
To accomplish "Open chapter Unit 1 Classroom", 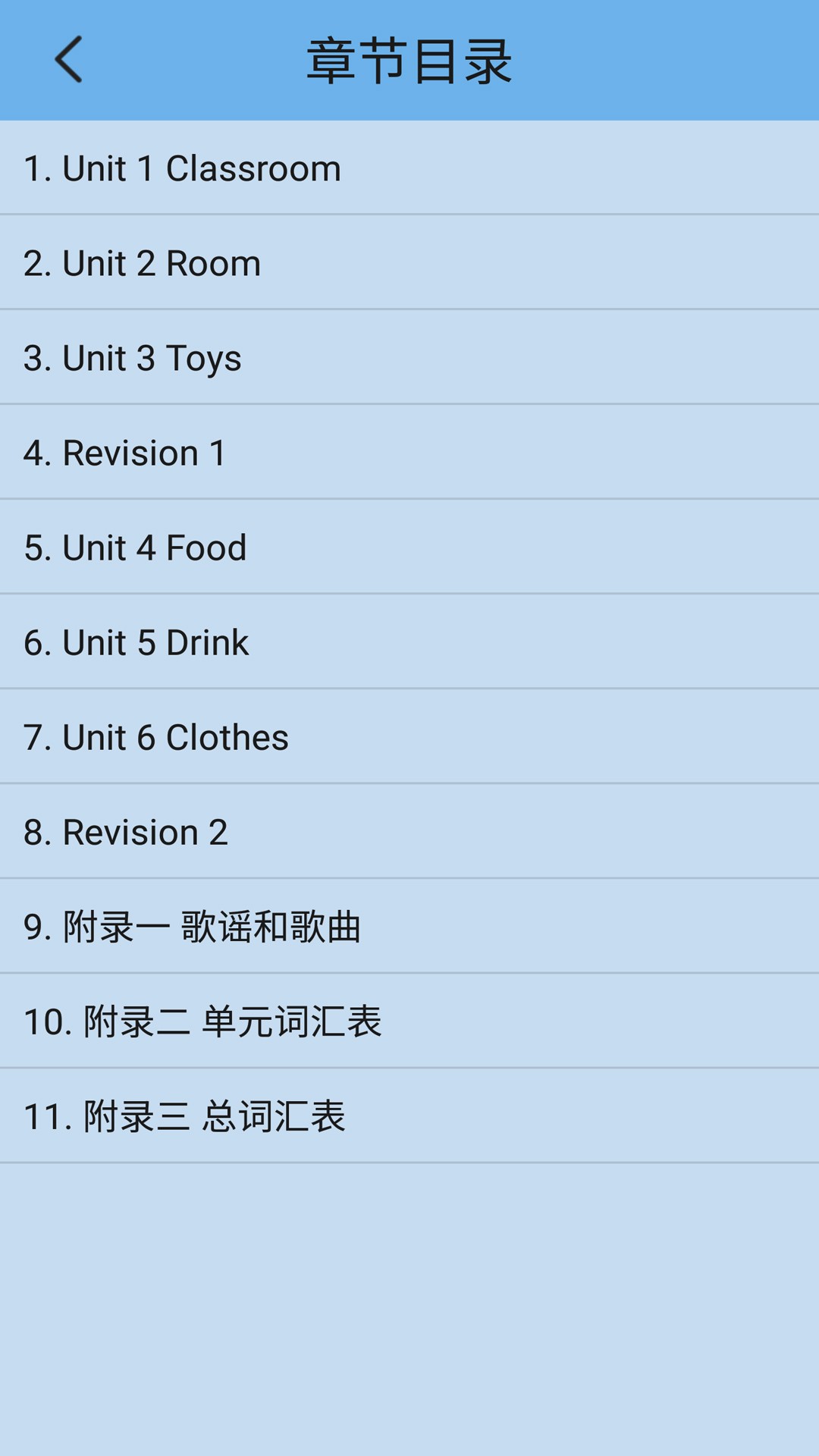I will coord(182,168).
